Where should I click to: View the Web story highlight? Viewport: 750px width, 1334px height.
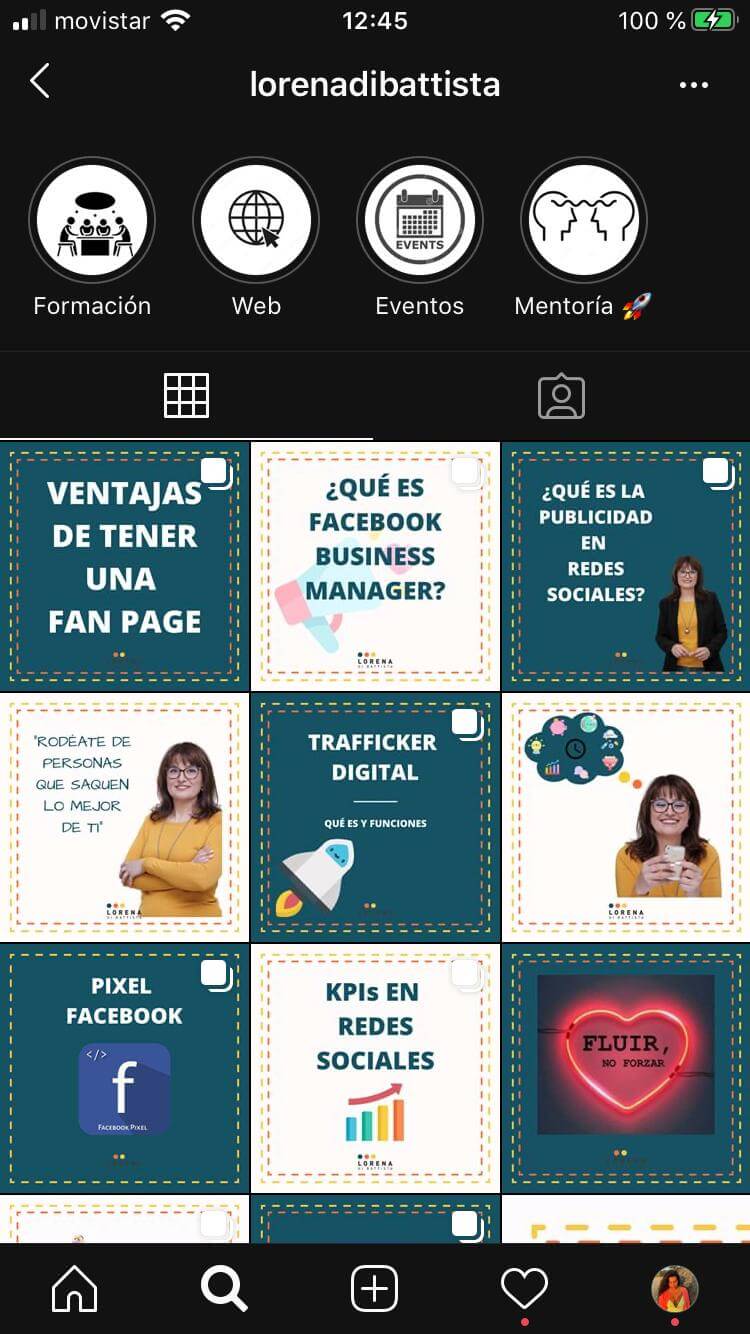[256, 221]
